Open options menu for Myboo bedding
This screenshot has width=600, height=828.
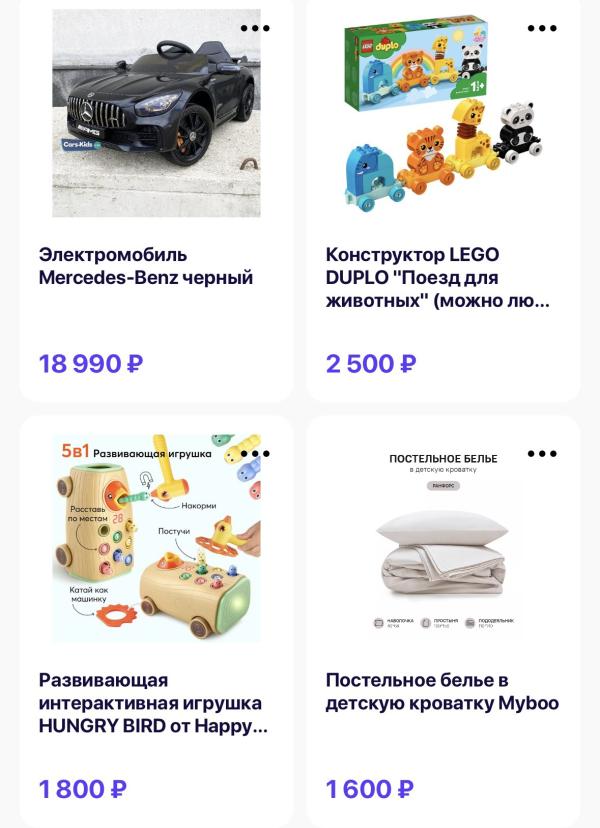click(542, 454)
